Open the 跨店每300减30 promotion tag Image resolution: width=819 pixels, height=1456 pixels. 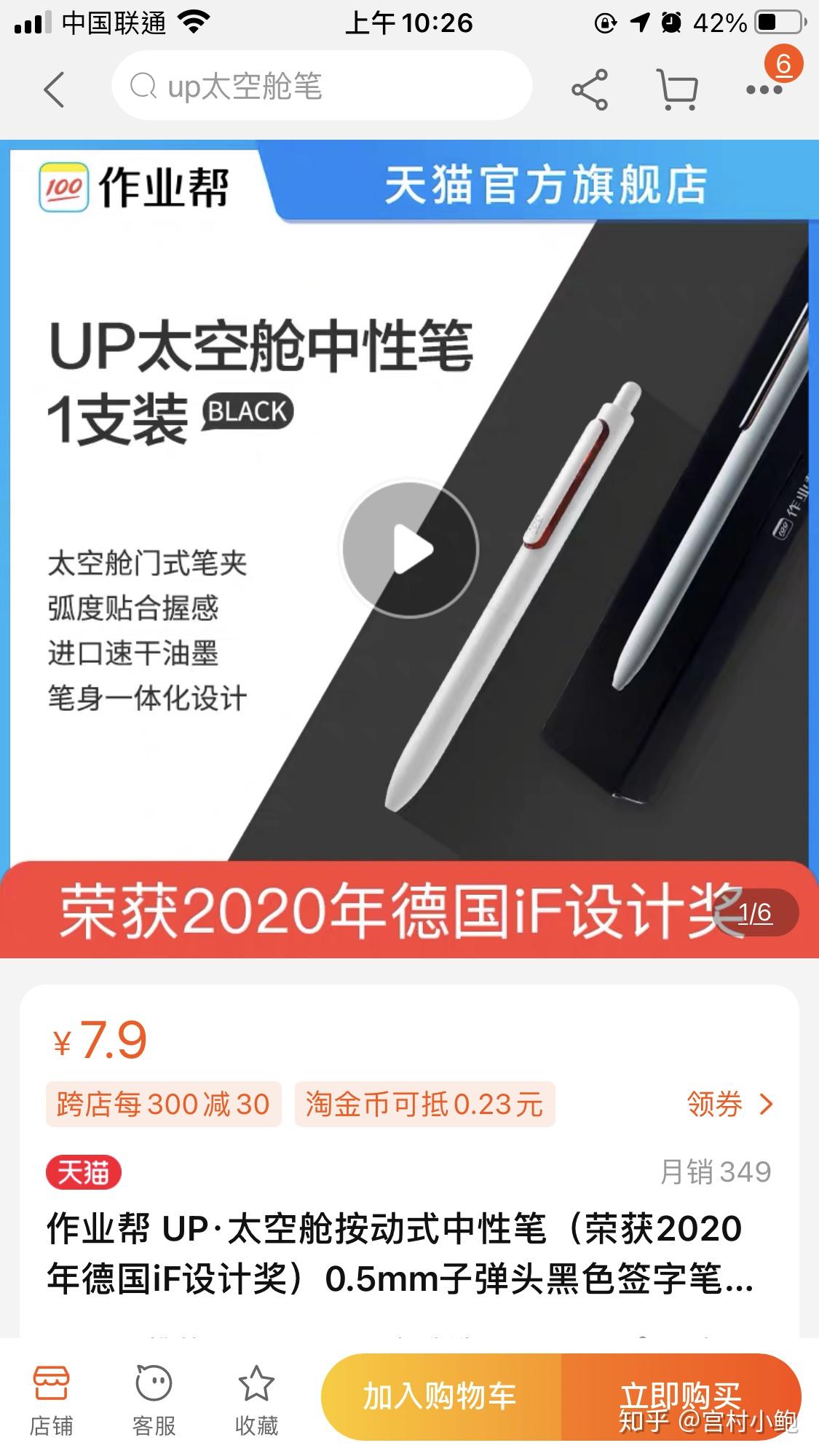[x=163, y=1104]
